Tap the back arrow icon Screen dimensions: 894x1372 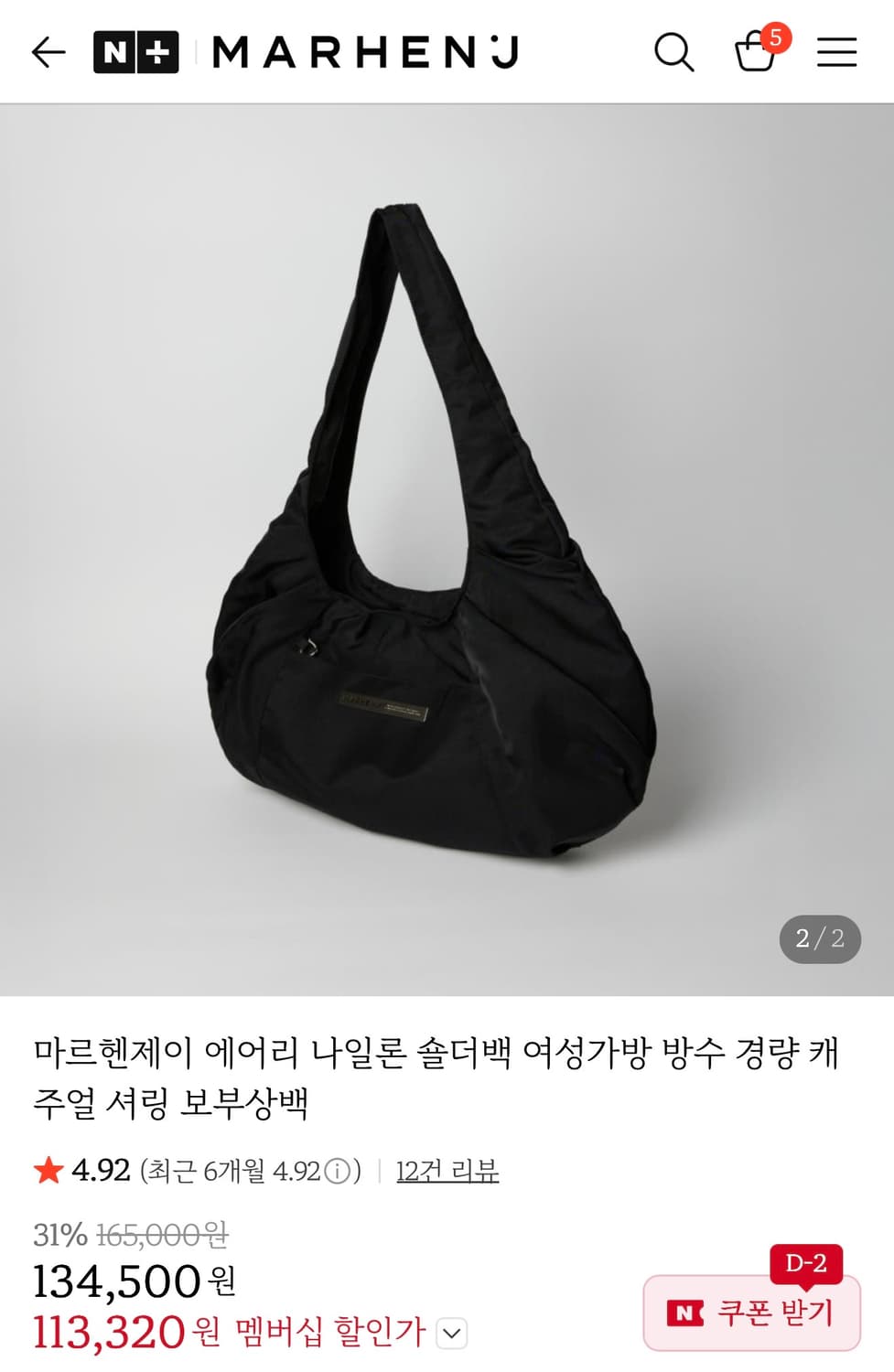pos(49,53)
